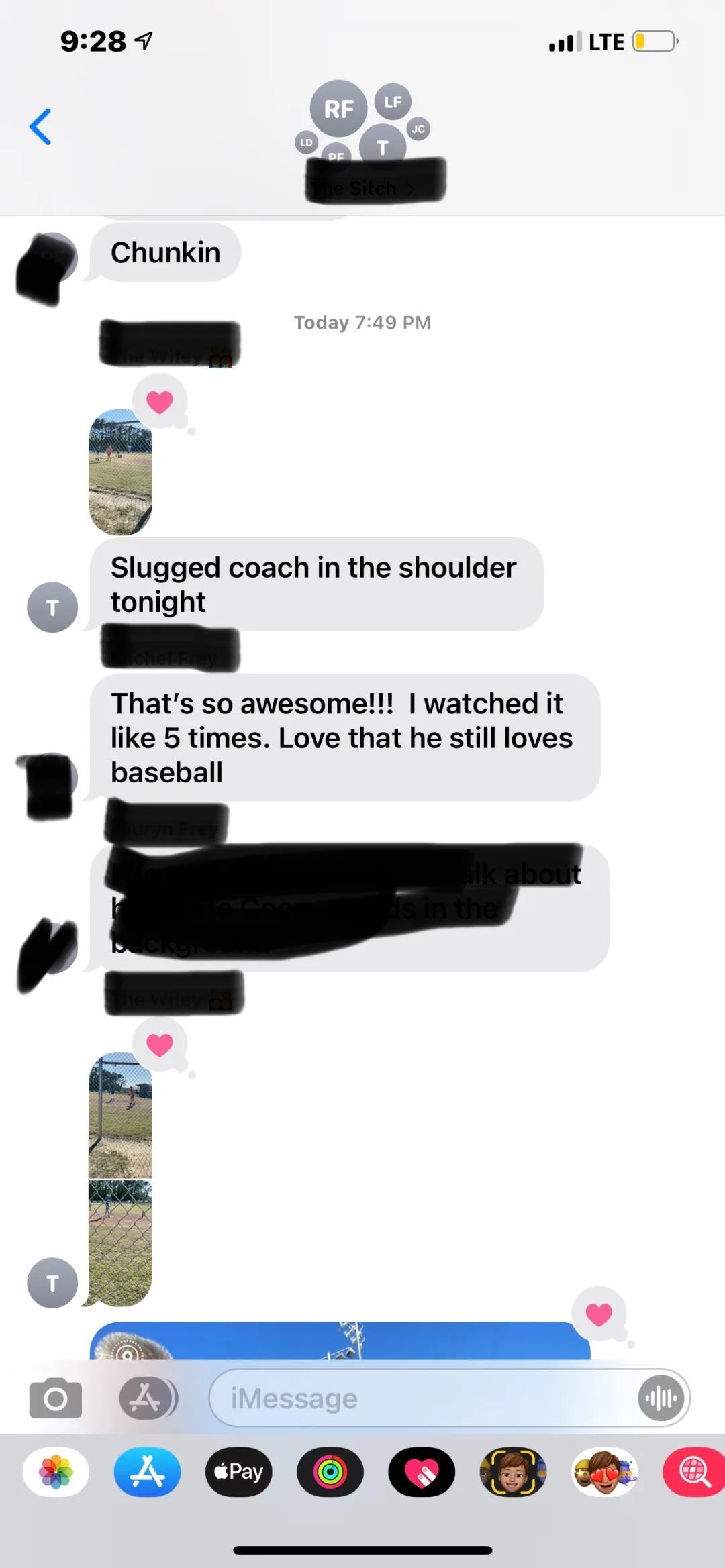This screenshot has width=725, height=1568.
Task: Open the App Store for iMessage
Action: pos(147,1472)
